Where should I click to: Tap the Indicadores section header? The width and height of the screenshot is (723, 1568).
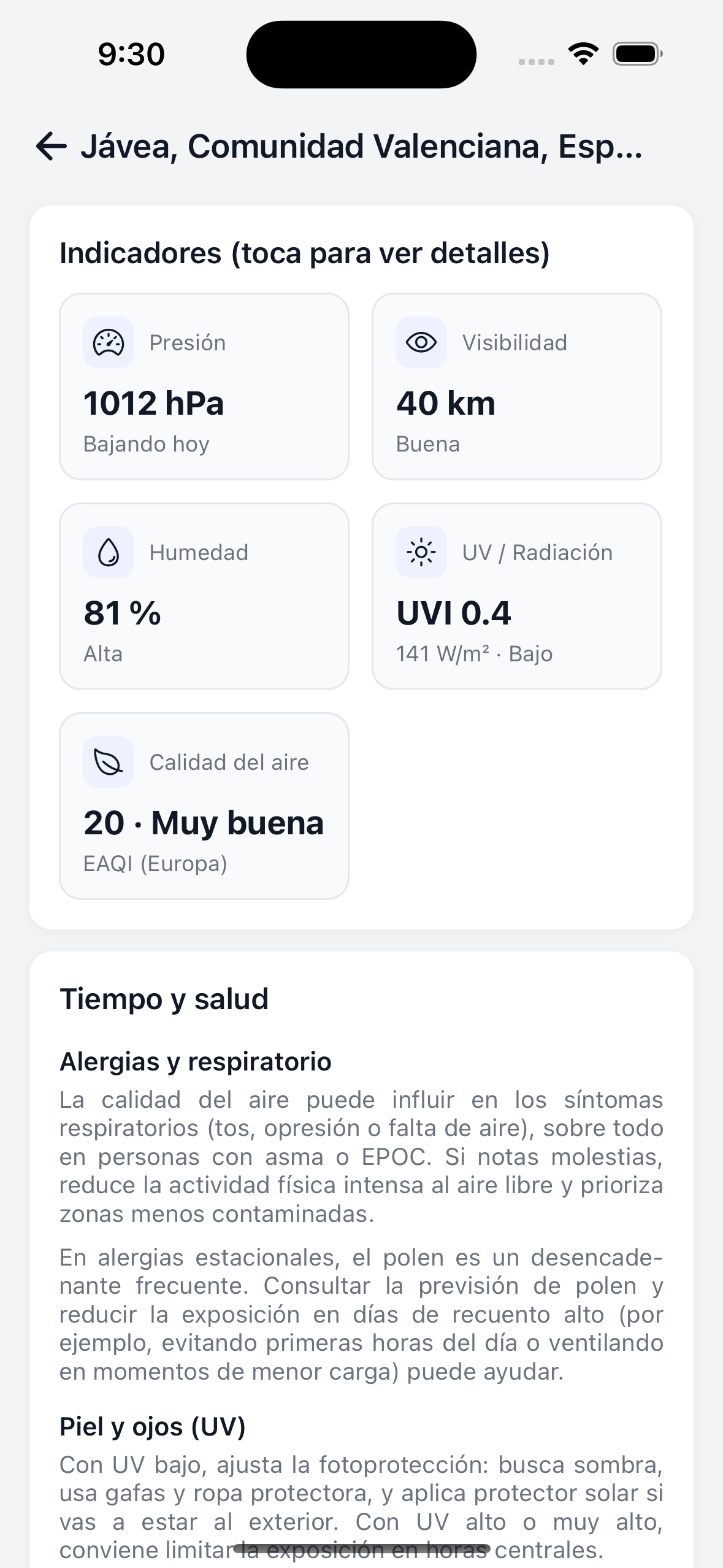(x=305, y=252)
